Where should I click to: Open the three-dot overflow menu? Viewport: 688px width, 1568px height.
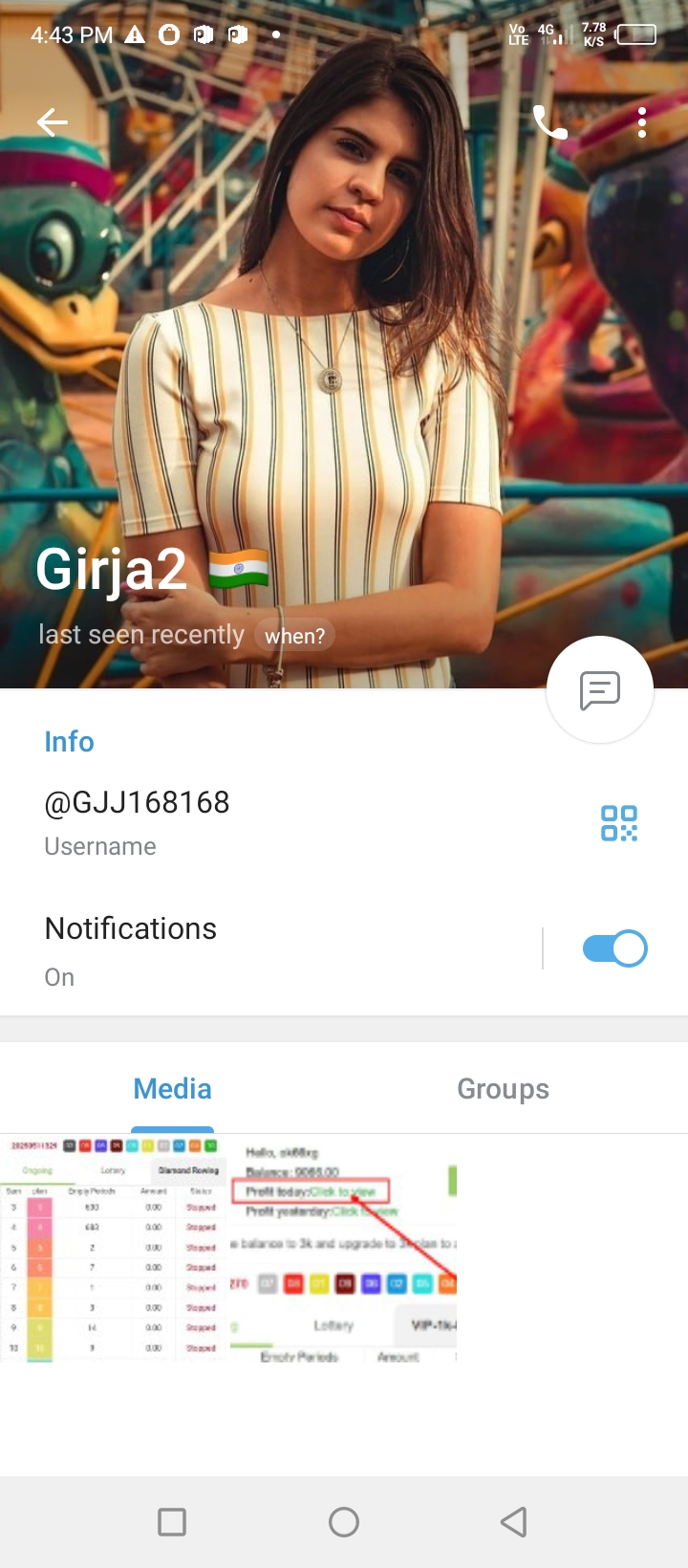(642, 122)
